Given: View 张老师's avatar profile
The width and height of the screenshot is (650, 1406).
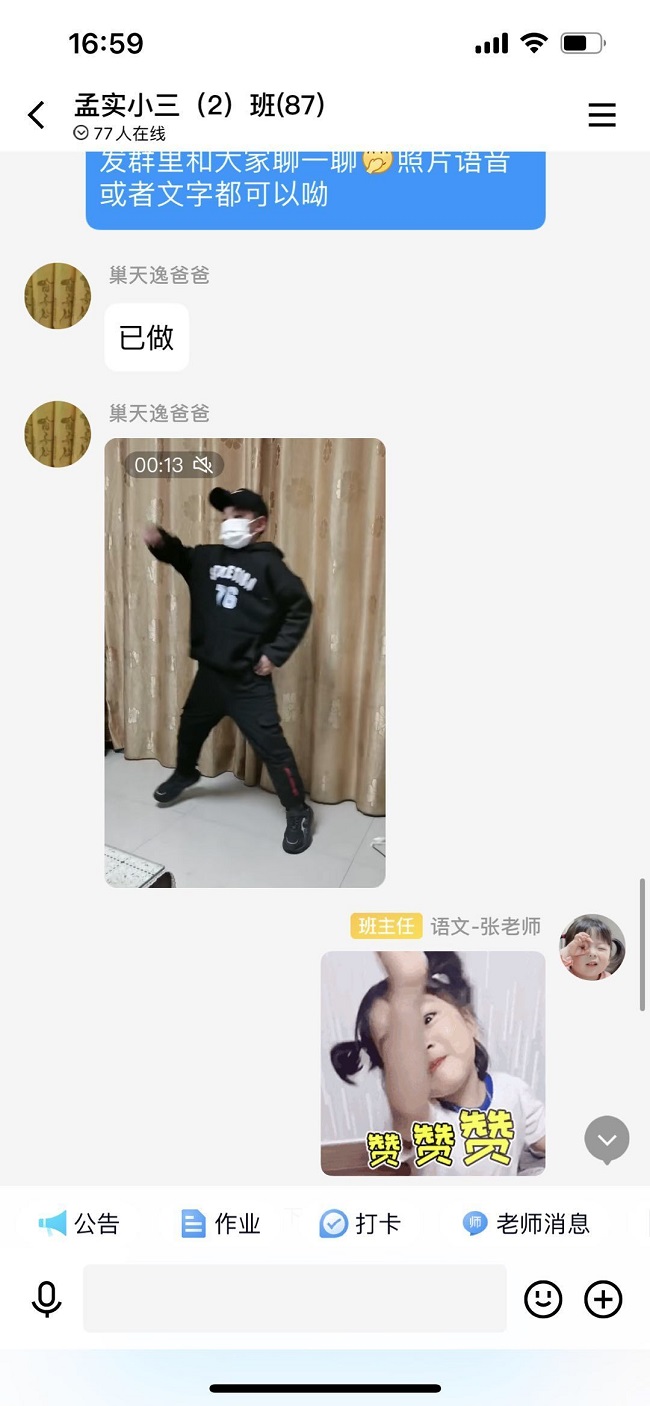Looking at the screenshot, I should pyautogui.click(x=592, y=946).
